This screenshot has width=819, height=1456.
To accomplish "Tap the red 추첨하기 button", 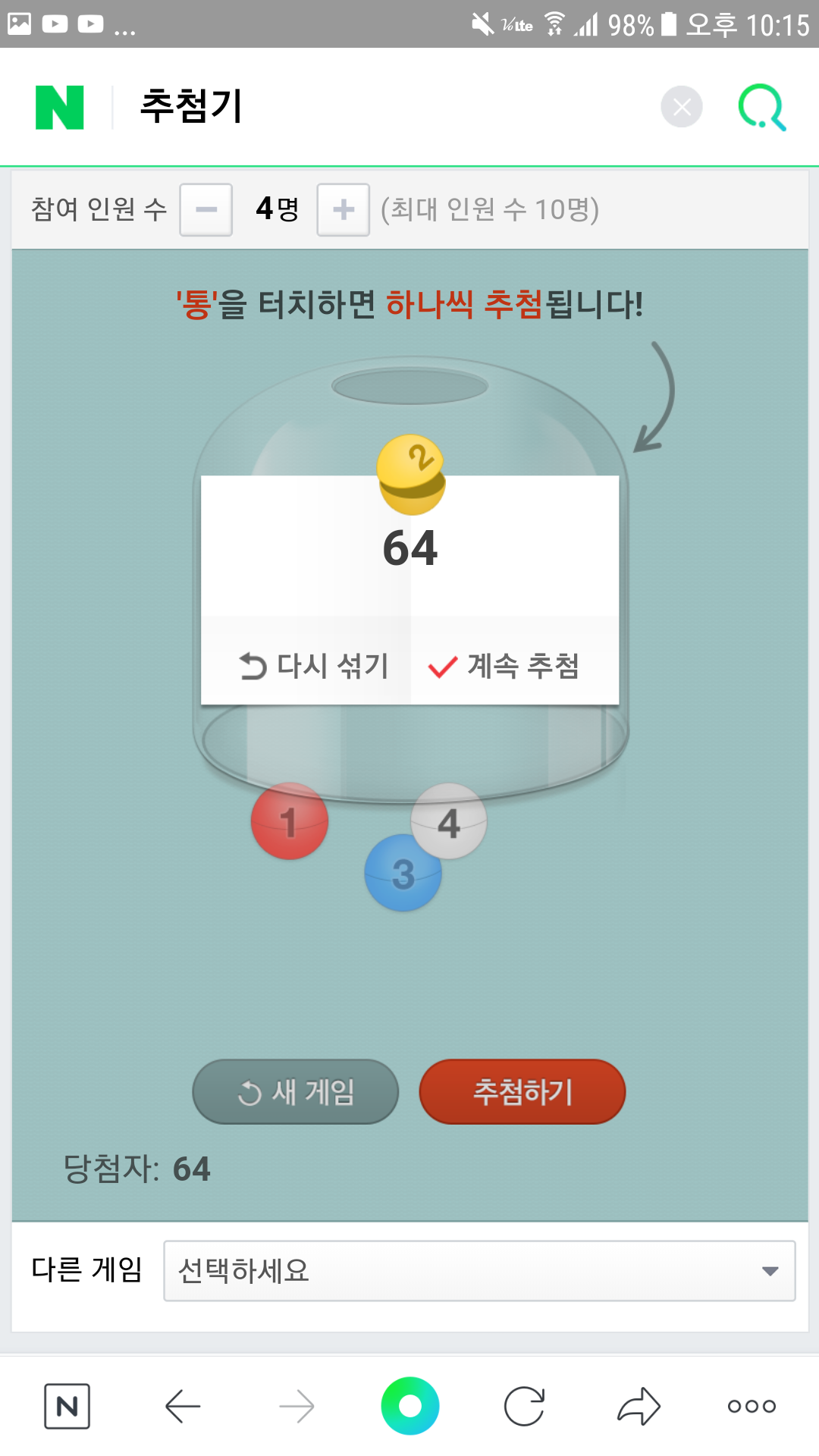I will click(522, 1092).
